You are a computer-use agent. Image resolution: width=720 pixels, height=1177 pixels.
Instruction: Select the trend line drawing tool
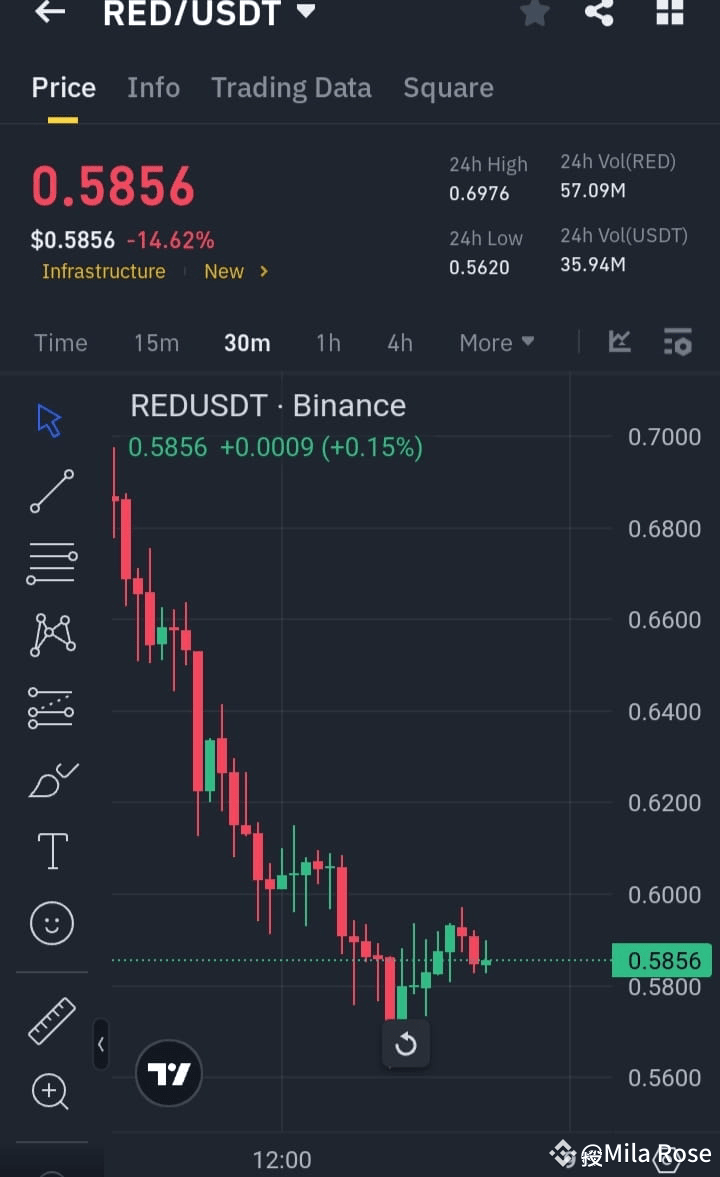(x=50, y=492)
